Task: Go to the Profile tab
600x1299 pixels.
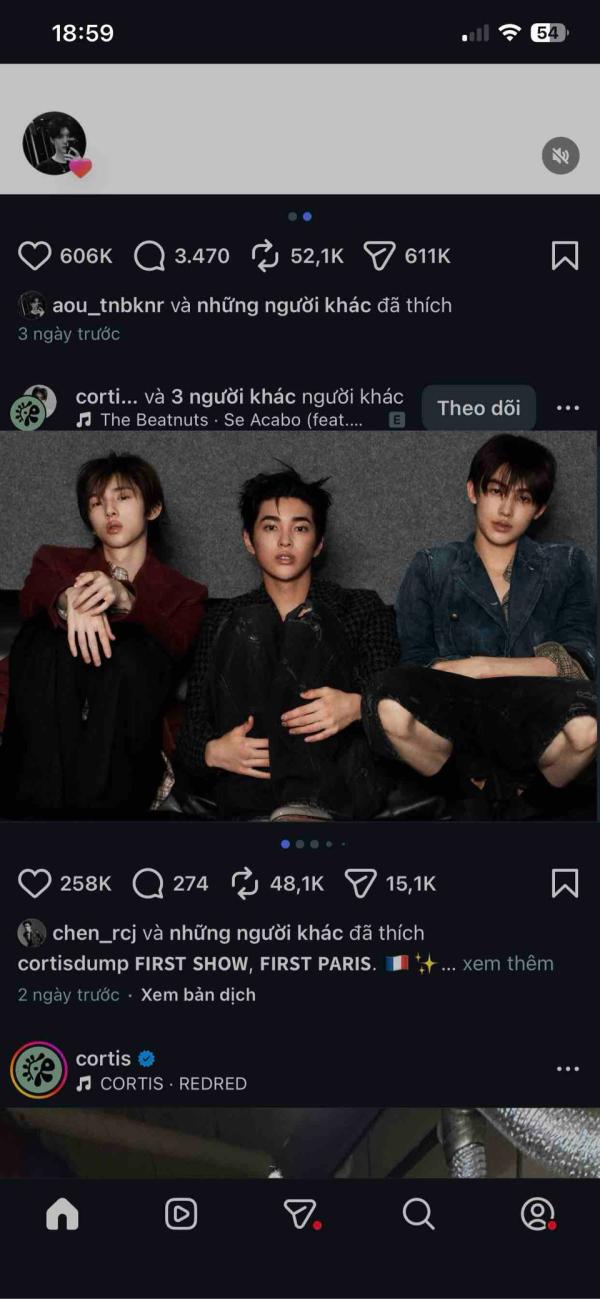Action: tap(537, 1214)
